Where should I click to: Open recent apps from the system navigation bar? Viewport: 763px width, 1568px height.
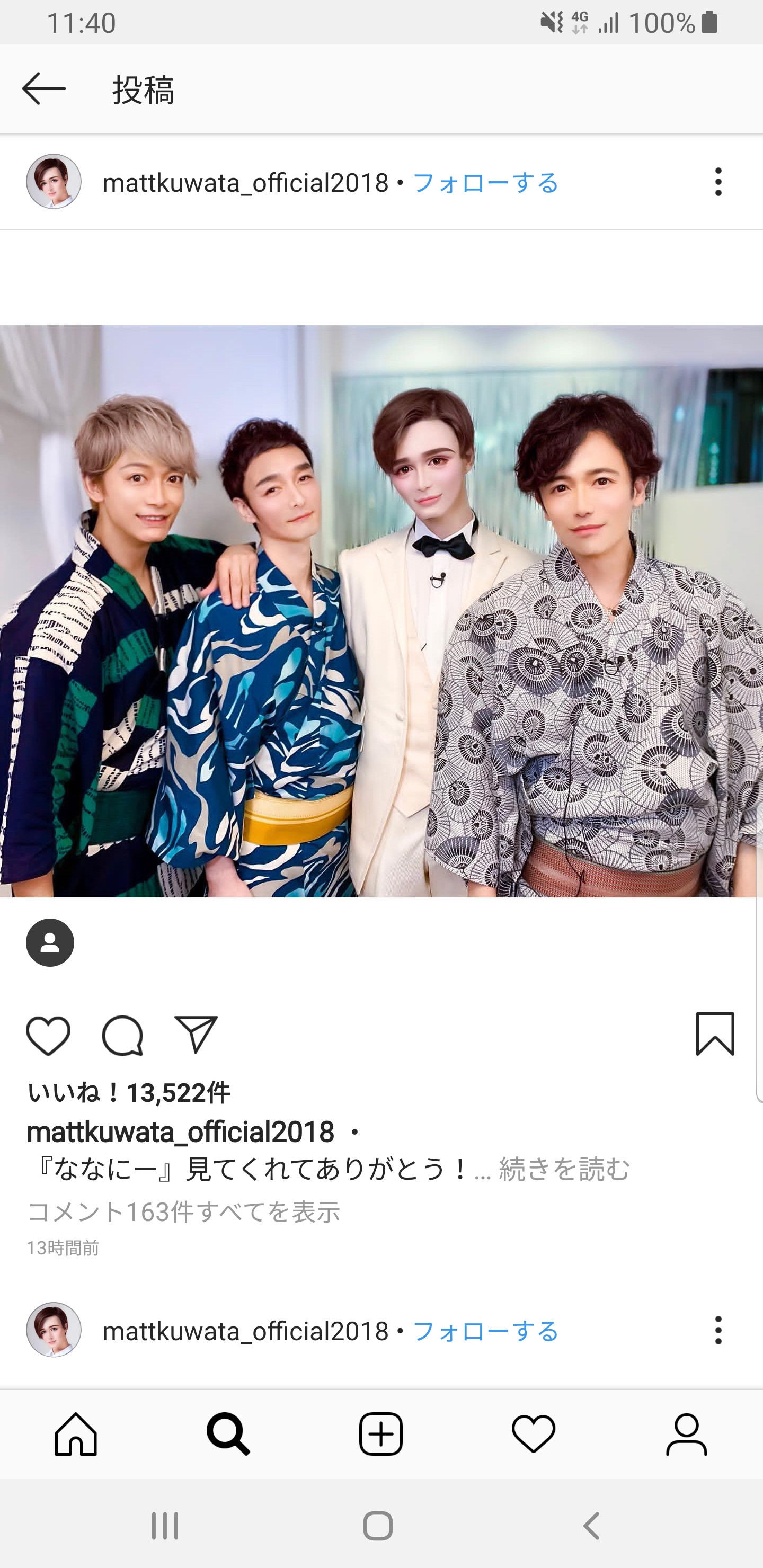pos(165,1526)
